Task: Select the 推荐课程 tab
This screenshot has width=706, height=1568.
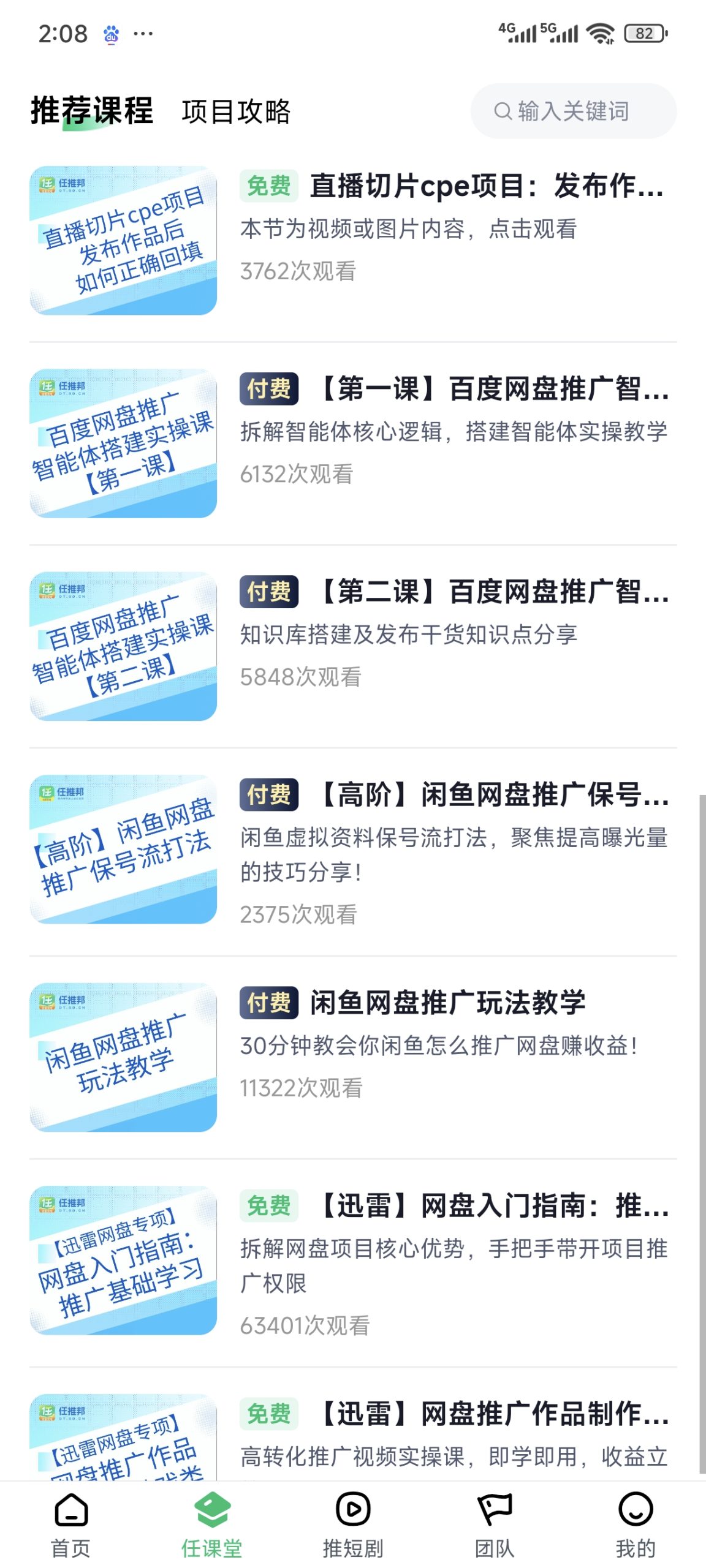Action: pyautogui.click(x=92, y=111)
